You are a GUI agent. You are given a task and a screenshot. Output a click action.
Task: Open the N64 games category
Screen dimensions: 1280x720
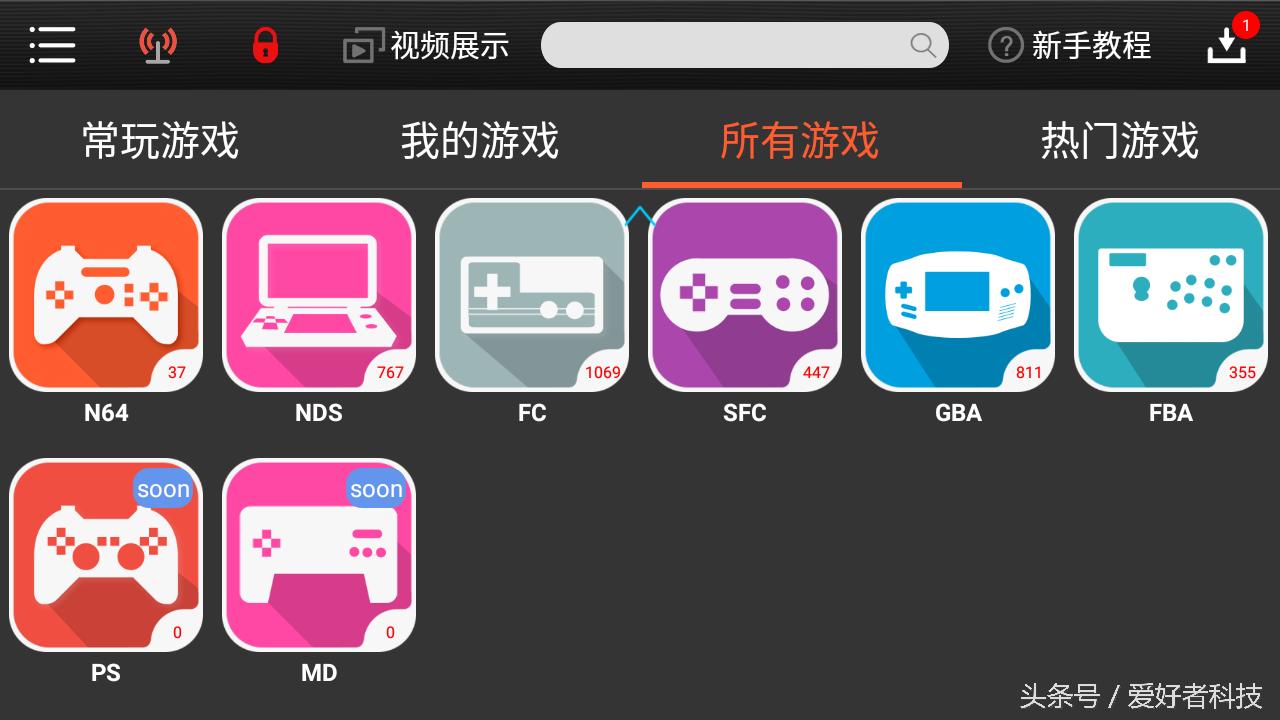point(106,295)
